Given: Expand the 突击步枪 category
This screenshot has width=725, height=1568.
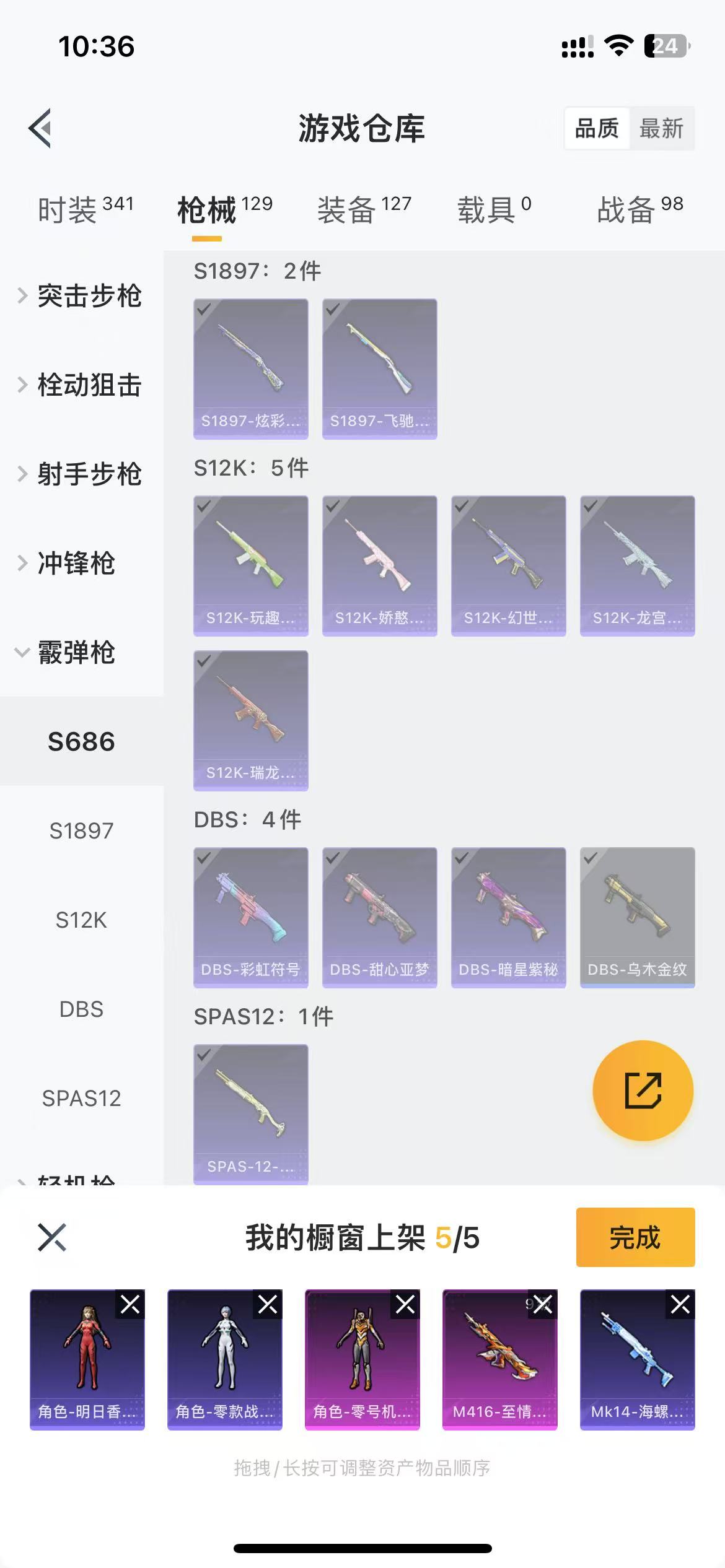Looking at the screenshot, I should click(81, 296).
